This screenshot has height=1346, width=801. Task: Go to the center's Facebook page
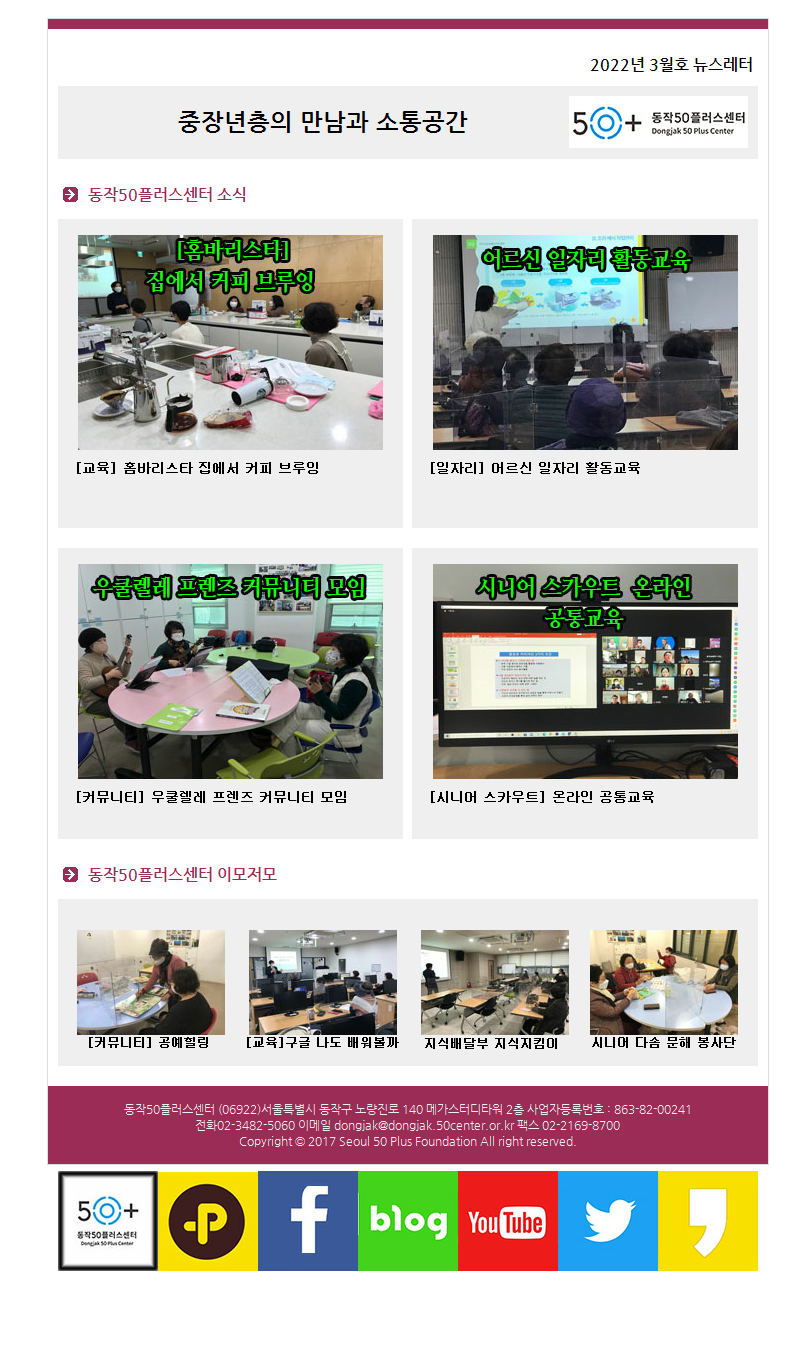308,1221
